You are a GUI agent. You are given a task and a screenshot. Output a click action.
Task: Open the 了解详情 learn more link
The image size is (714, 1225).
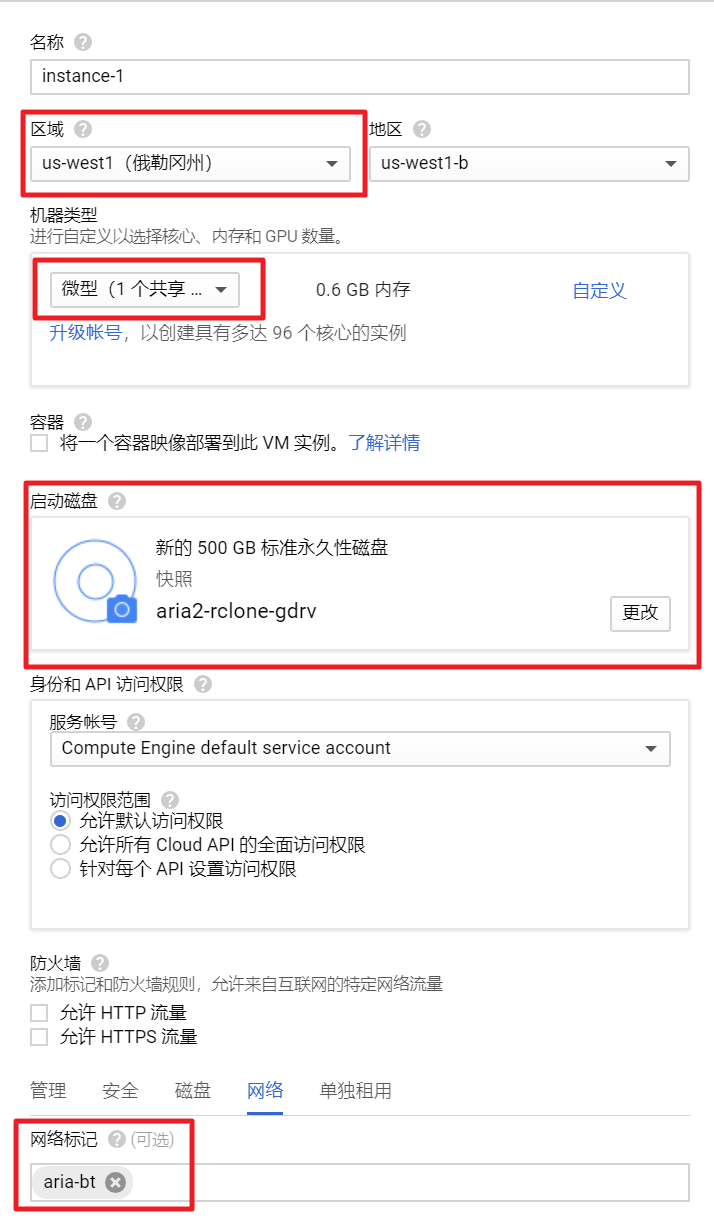384,443
